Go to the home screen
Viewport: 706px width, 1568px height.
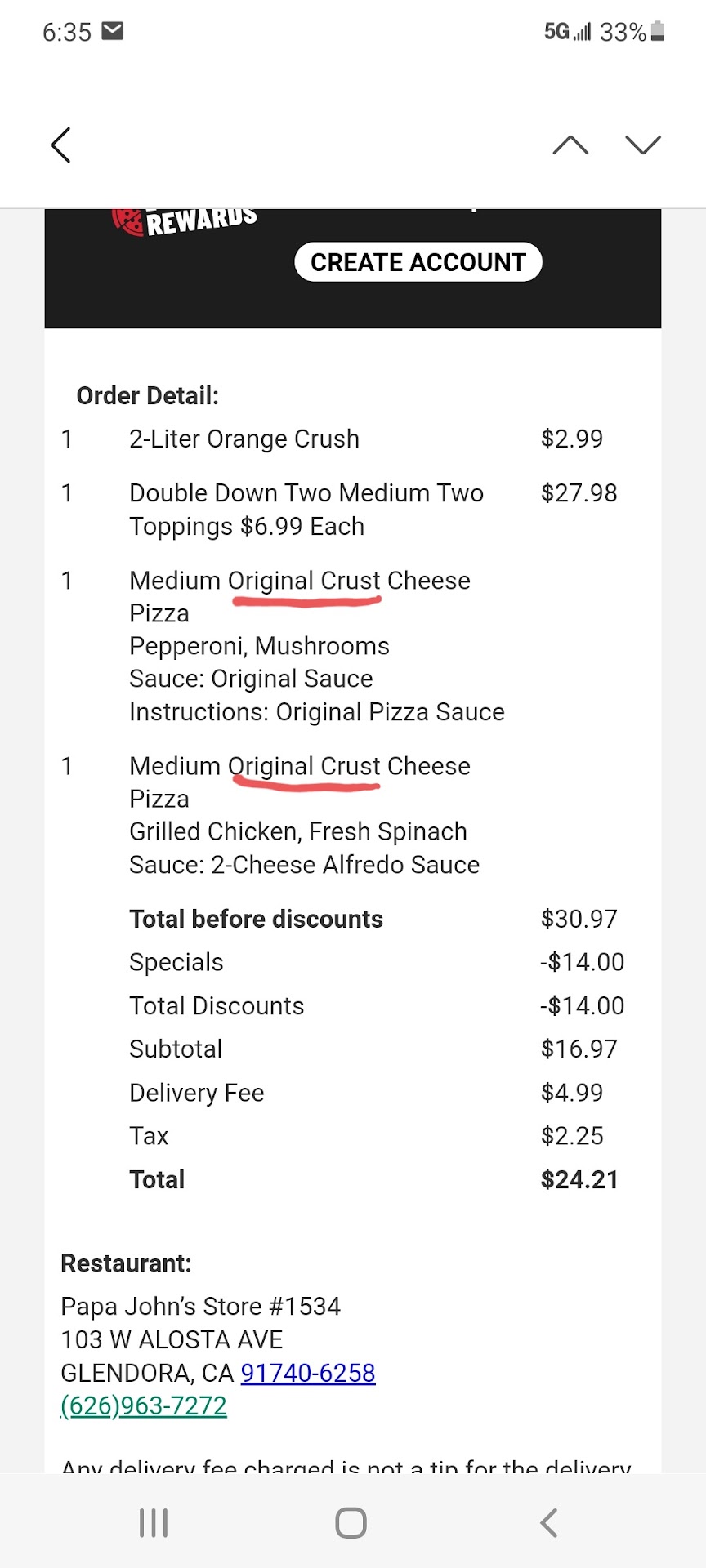(x=351, y=1523)
